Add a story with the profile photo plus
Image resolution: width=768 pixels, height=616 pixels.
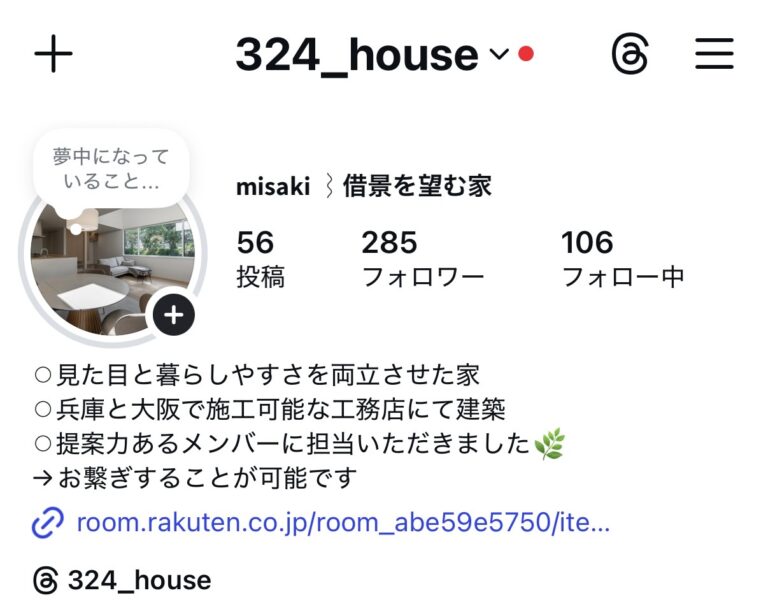174,315
